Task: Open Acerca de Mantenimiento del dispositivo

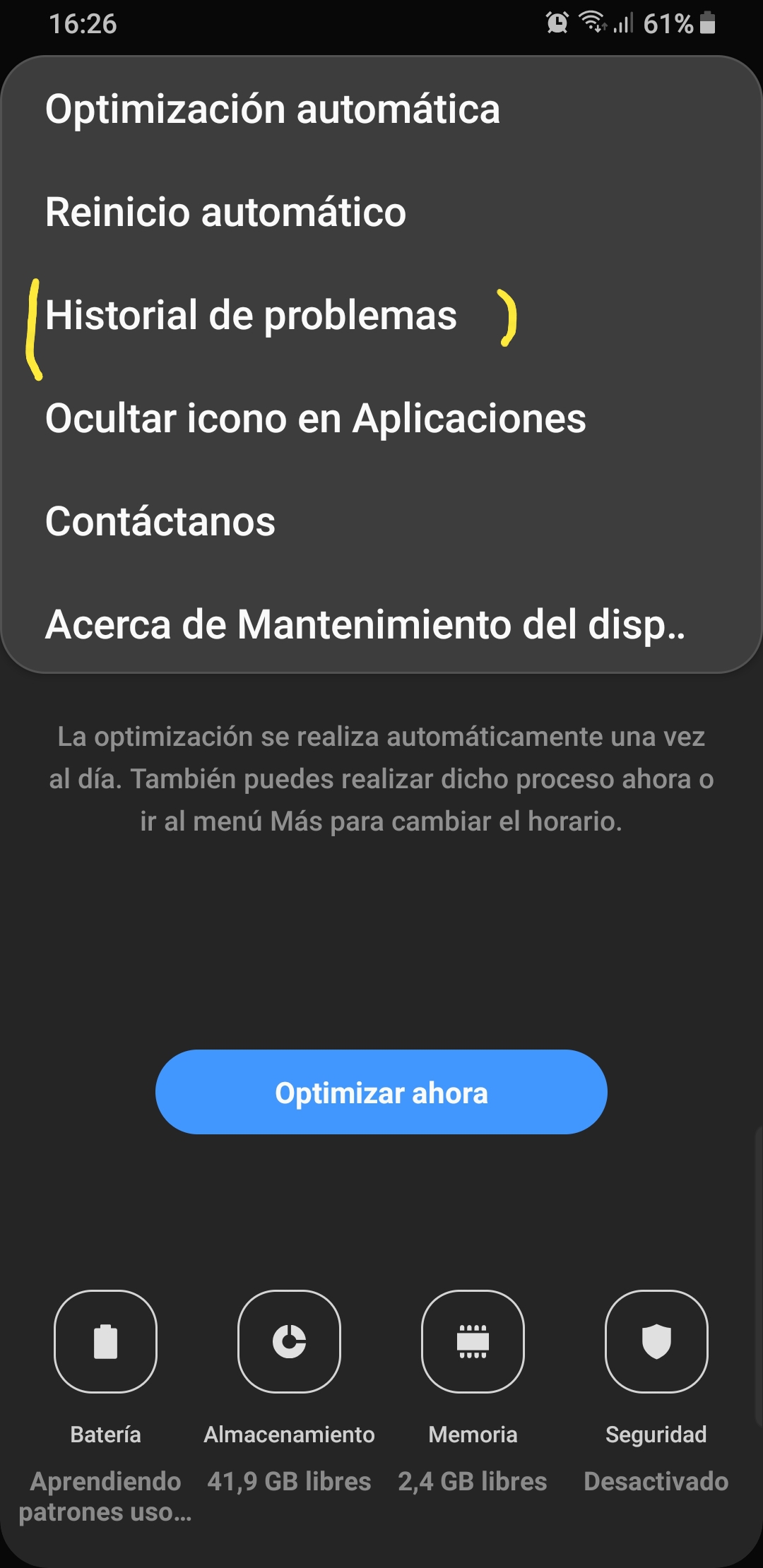Action: (365, 625)
